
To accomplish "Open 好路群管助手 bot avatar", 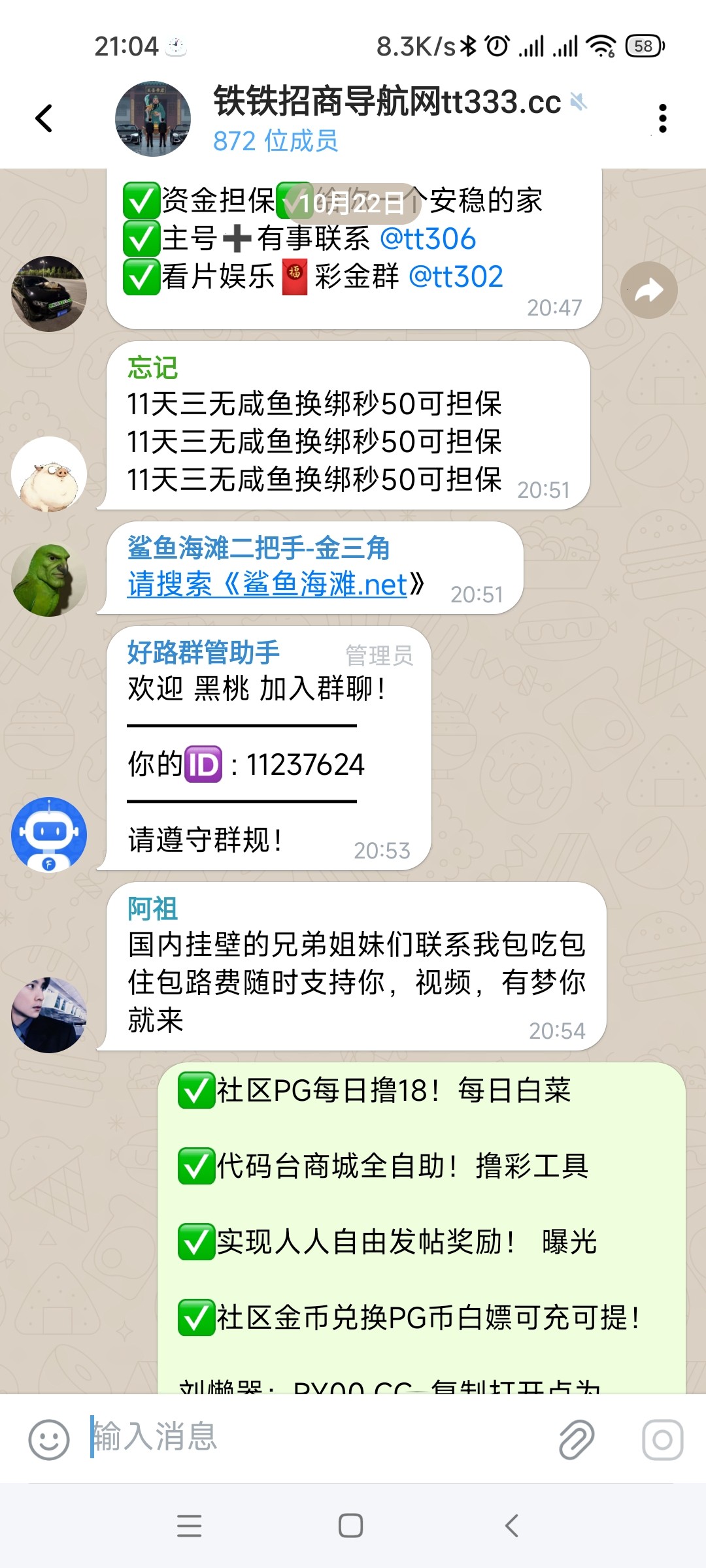I will [x=49, y=834].
